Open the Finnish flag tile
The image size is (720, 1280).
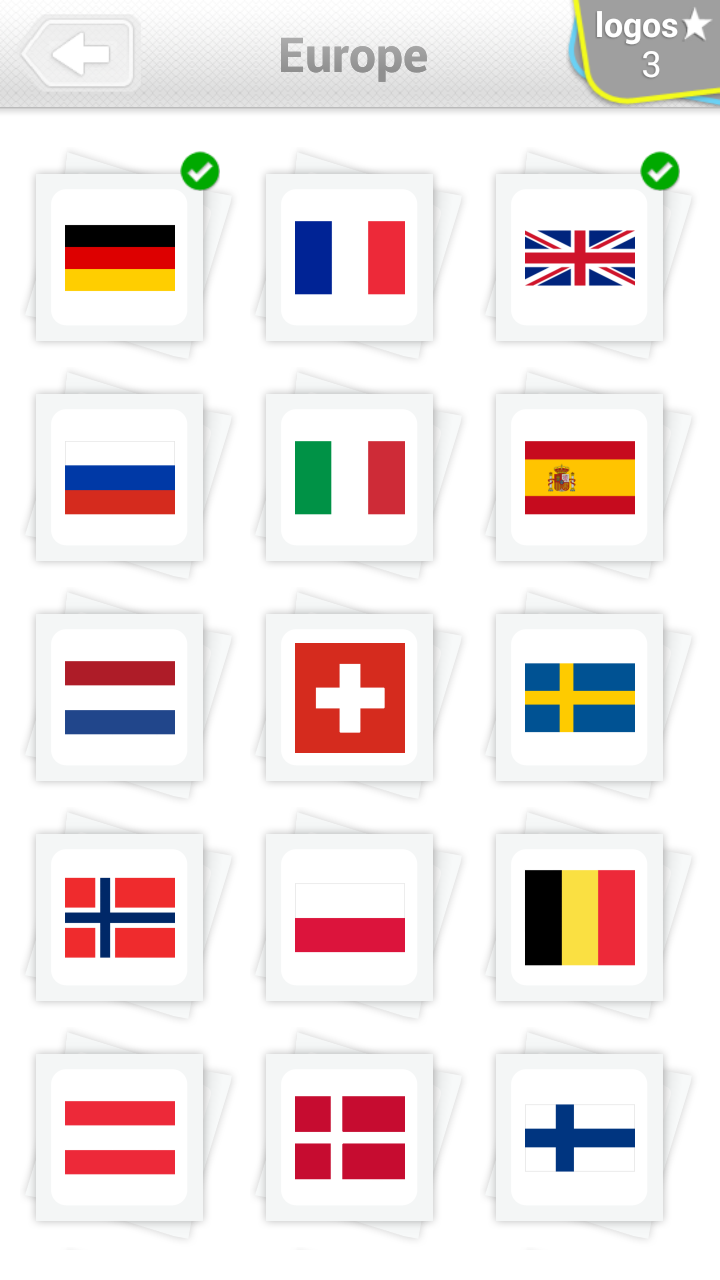coord(580,1138)
